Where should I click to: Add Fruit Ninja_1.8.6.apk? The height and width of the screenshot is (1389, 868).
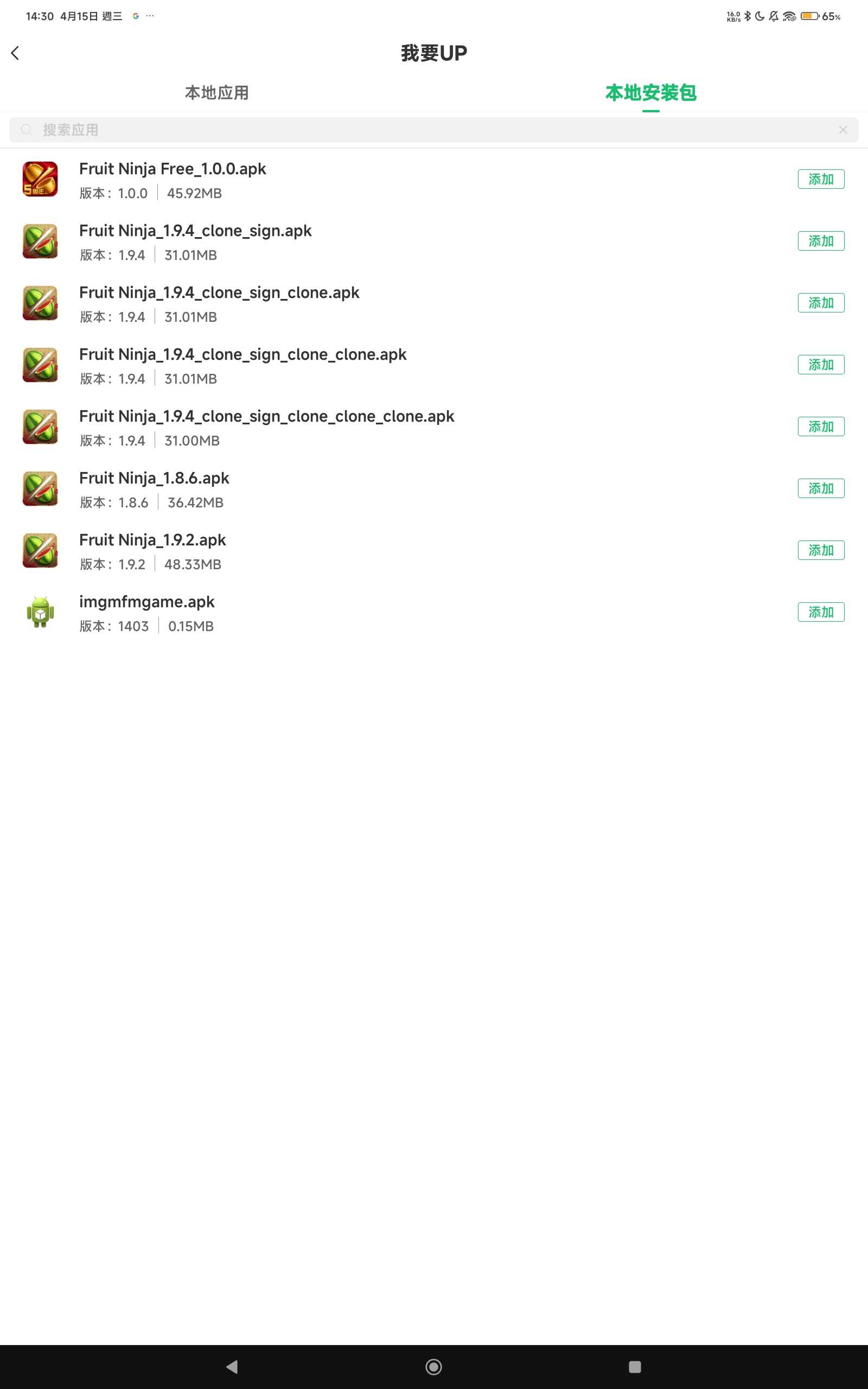pyautogui.click(x=820, y=488)
